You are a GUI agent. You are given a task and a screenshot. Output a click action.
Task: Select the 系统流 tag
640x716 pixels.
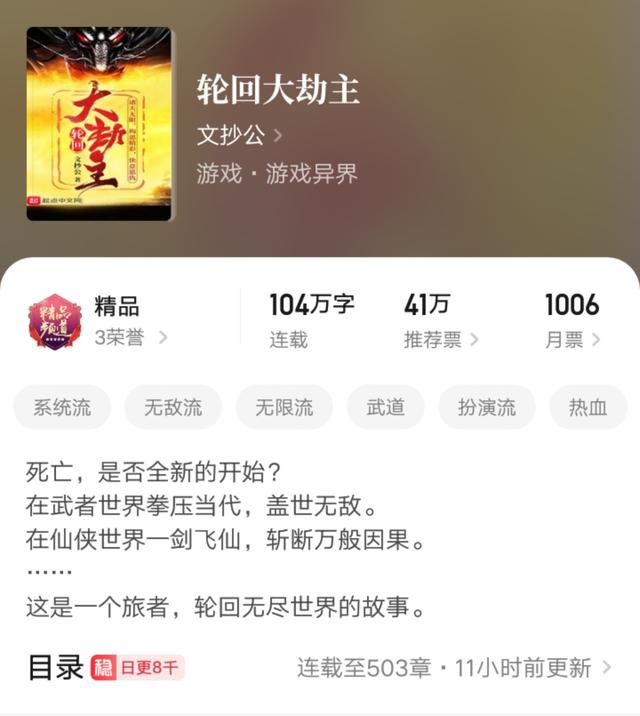tap(62, 407)
